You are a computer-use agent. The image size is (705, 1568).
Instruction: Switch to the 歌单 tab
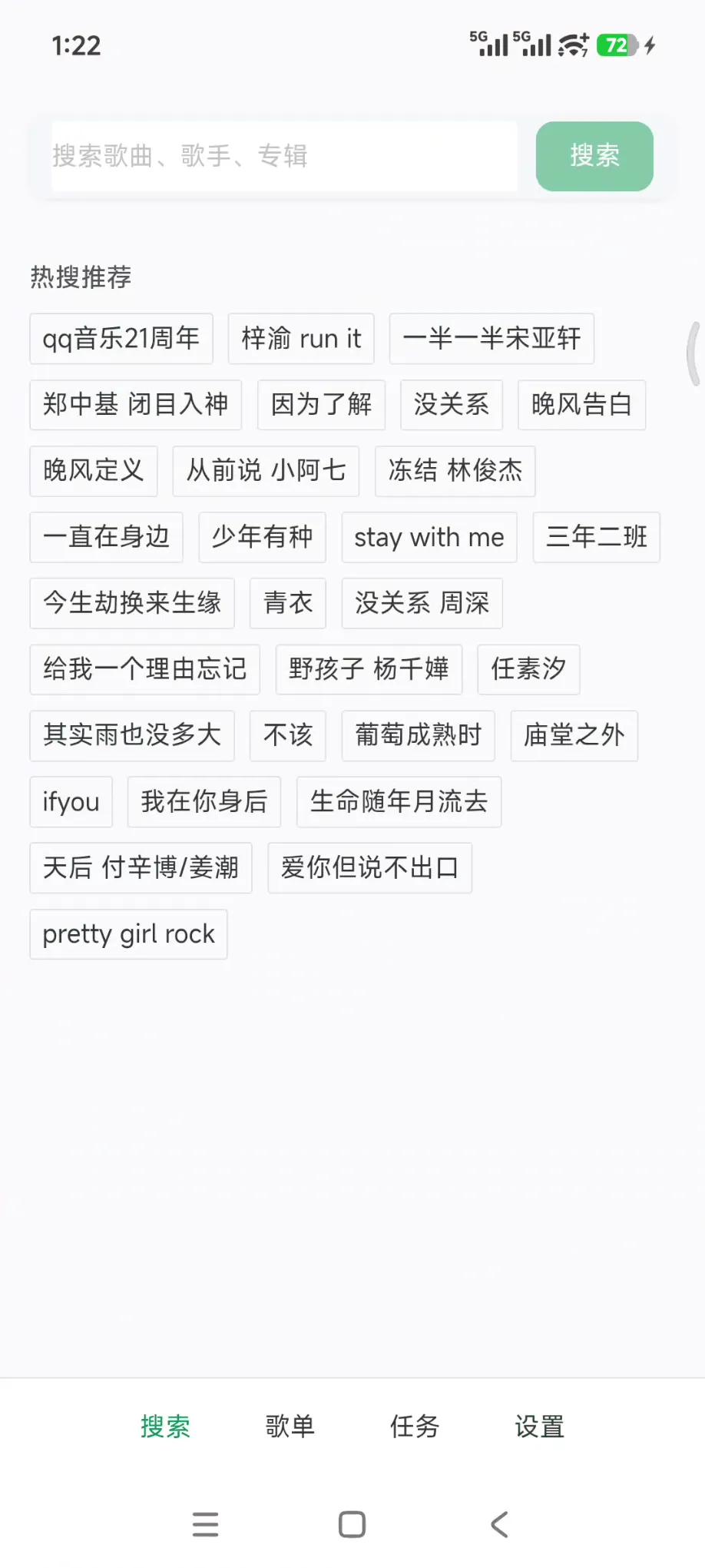click(290, 1427)
